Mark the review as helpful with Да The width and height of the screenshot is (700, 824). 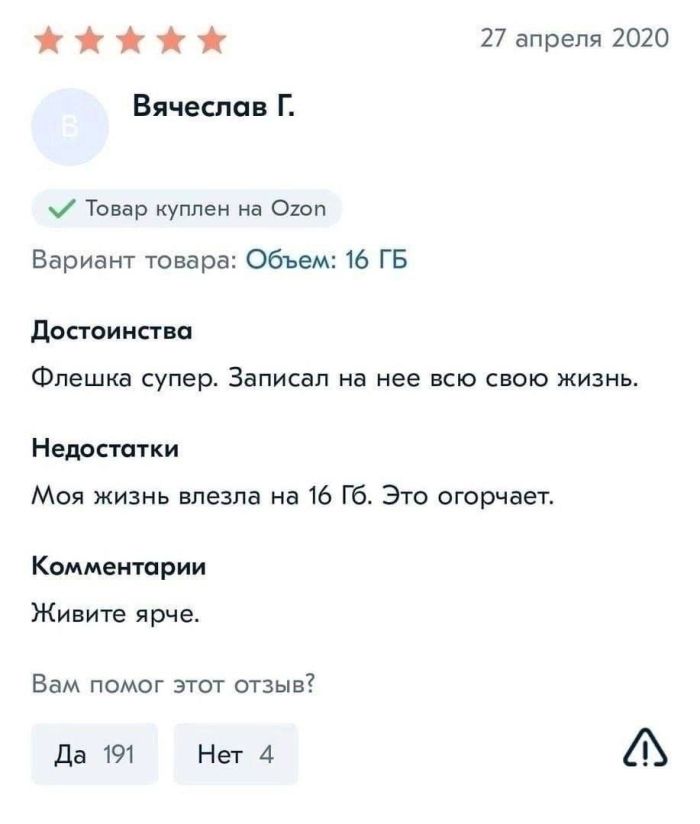95,754
